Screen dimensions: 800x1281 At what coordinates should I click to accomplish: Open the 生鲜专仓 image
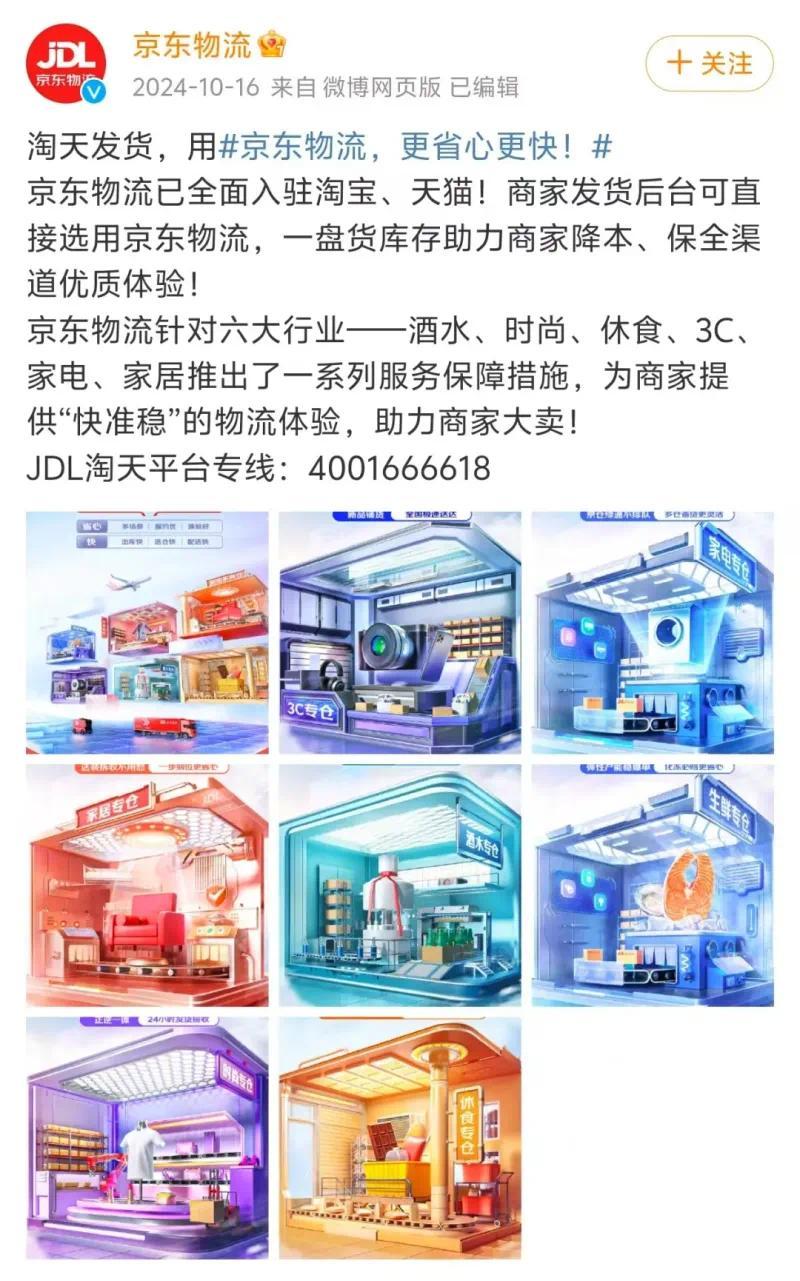click(652, 885)
